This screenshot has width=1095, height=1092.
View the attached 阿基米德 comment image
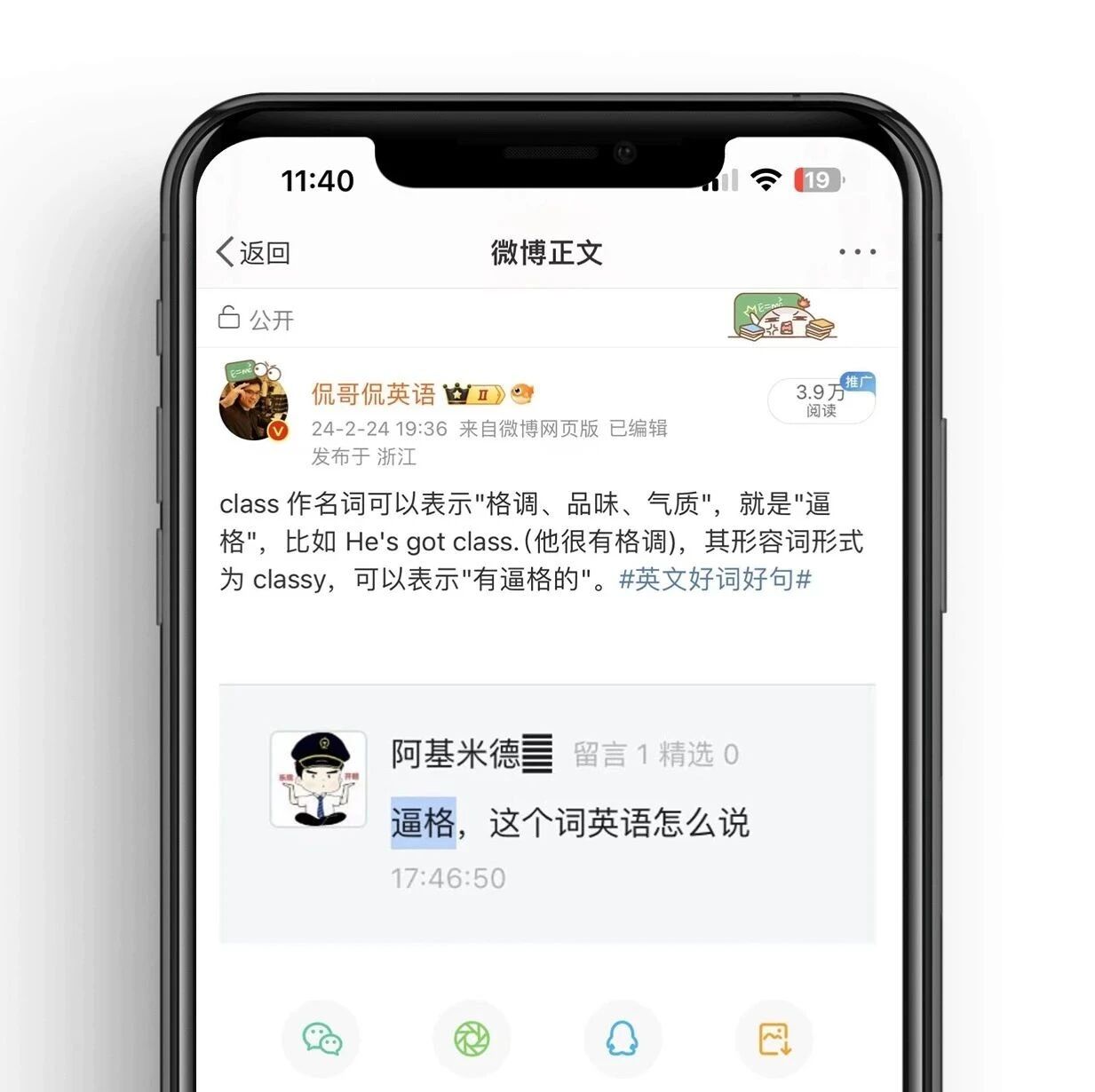tap(547, 813)
